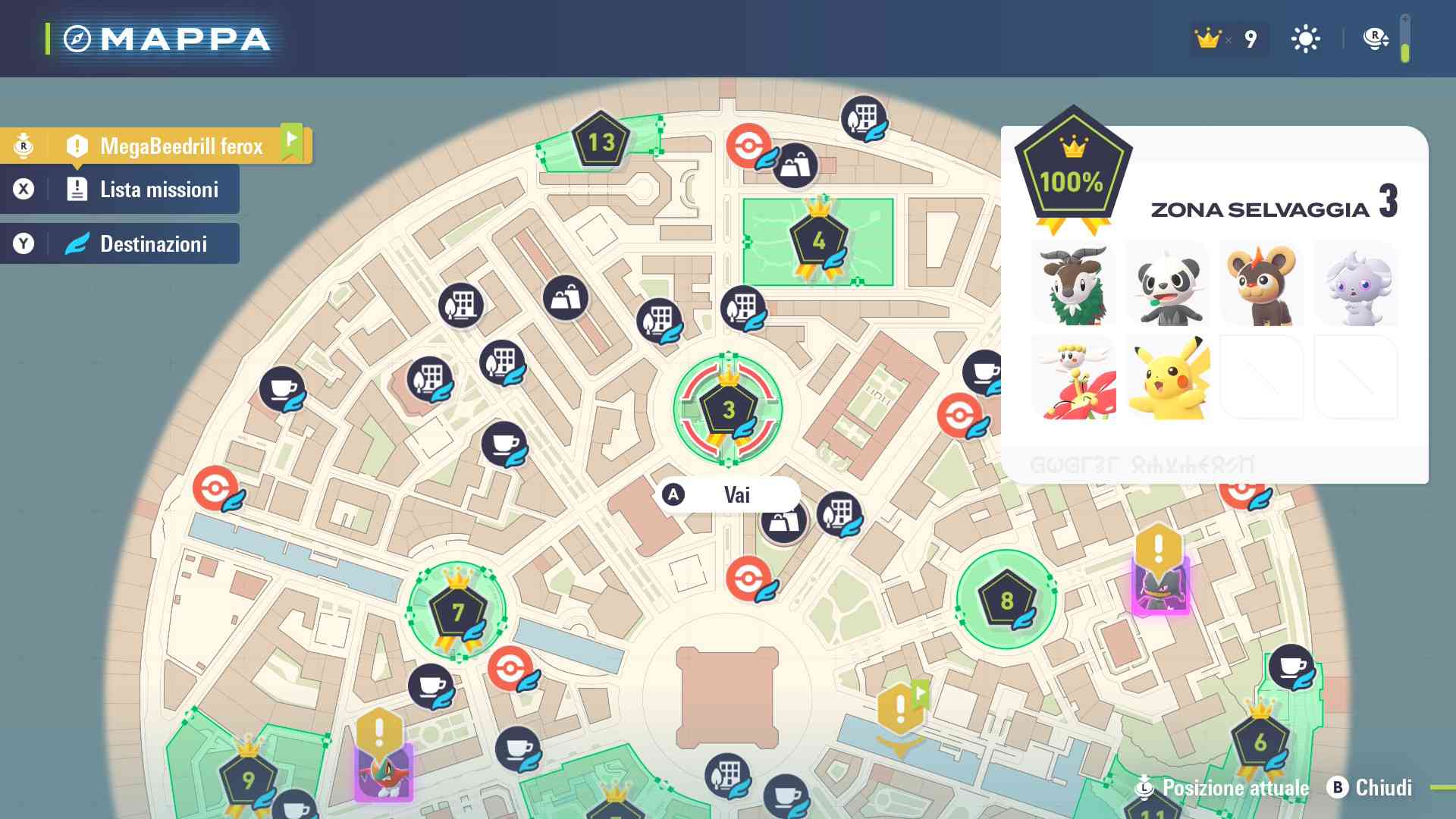Select the Pokémon Center beside marker 13
Image resolution: width=1456 pixels, height=819 pixels.
[748, 144]
